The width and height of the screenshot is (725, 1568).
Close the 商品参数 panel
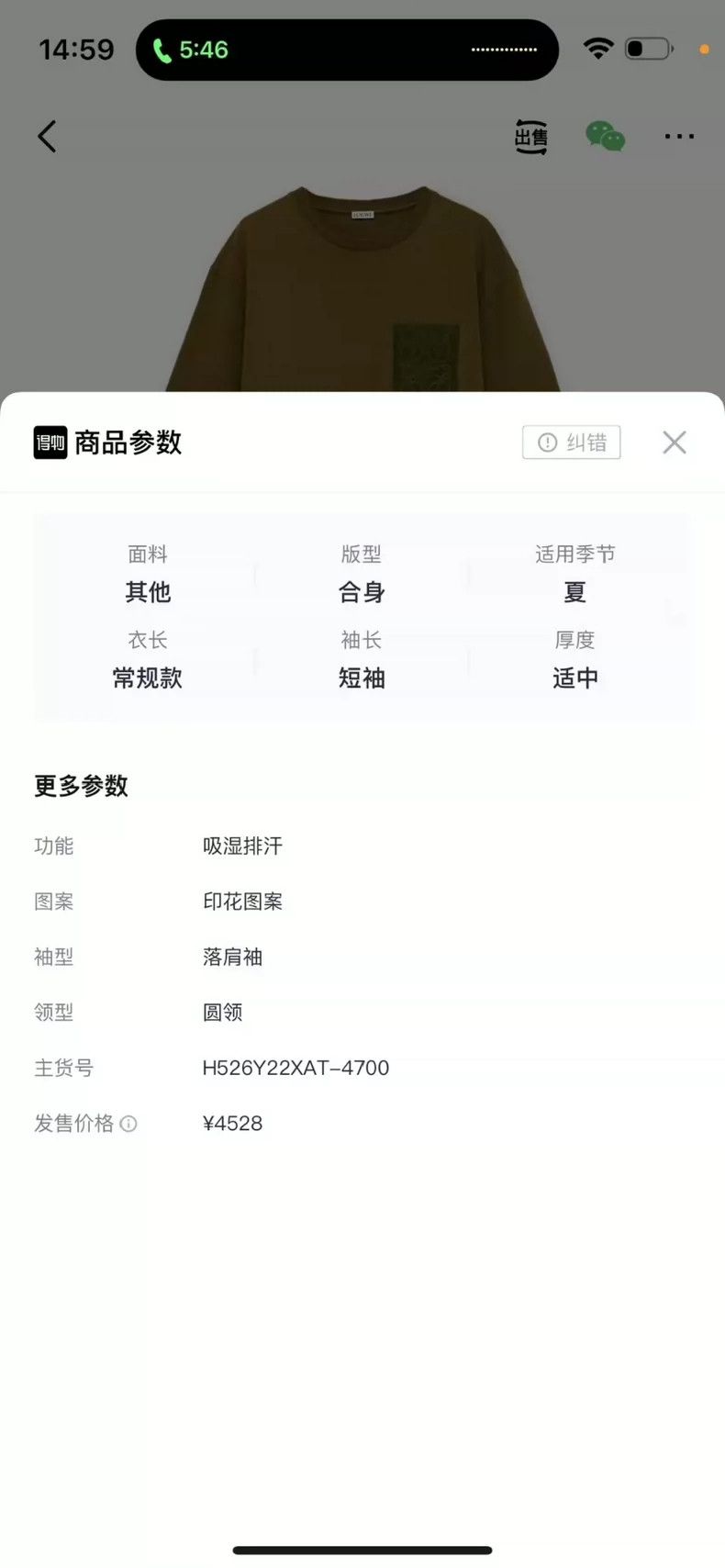675,442
